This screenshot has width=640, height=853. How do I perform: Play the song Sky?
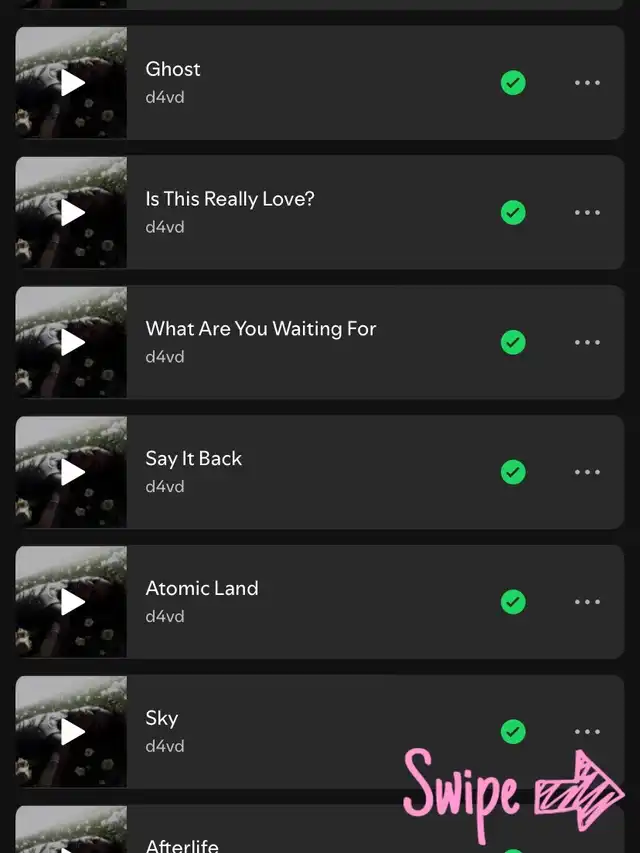point(72,732)
